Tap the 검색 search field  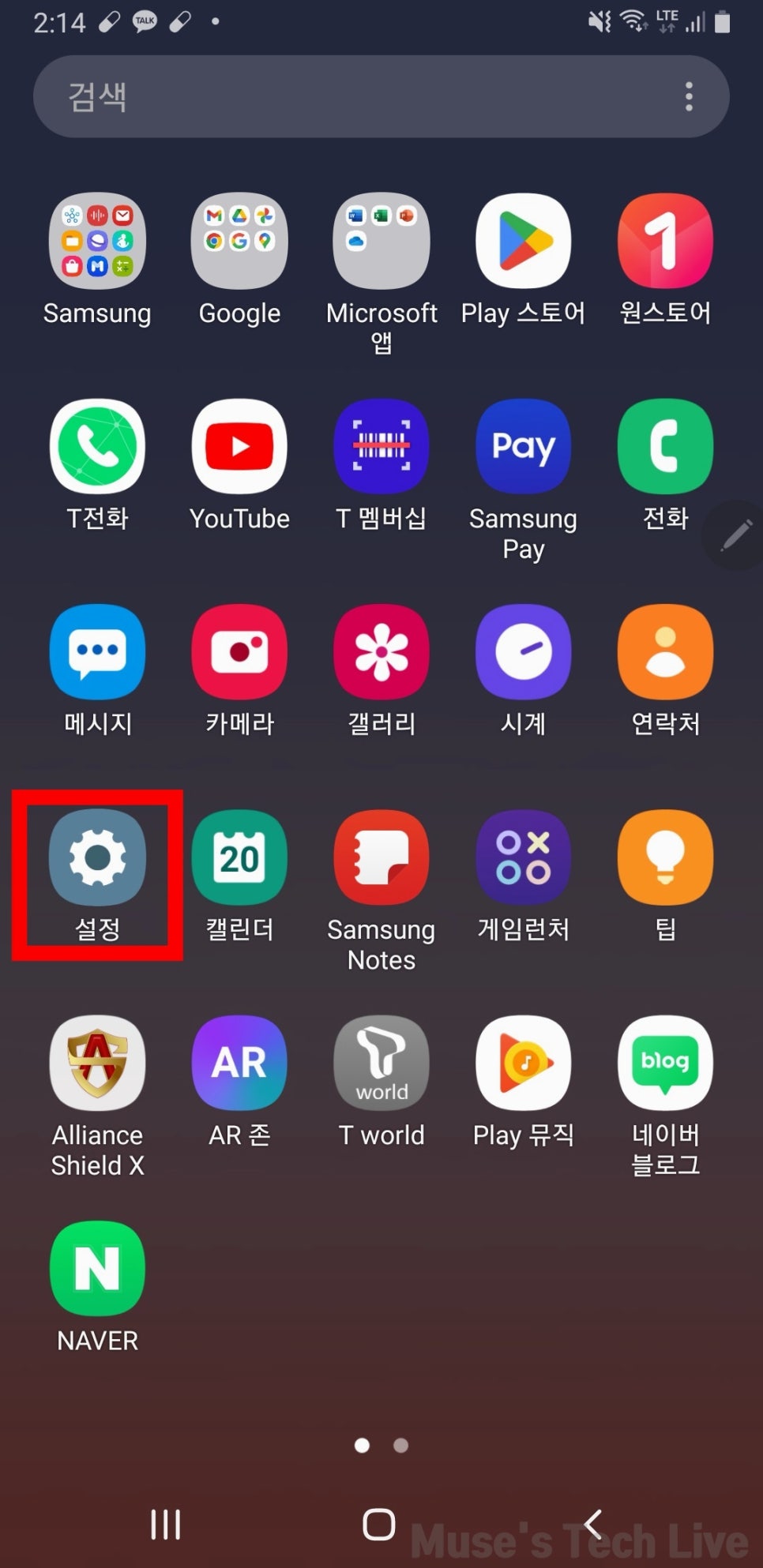(x=381, y=96)
